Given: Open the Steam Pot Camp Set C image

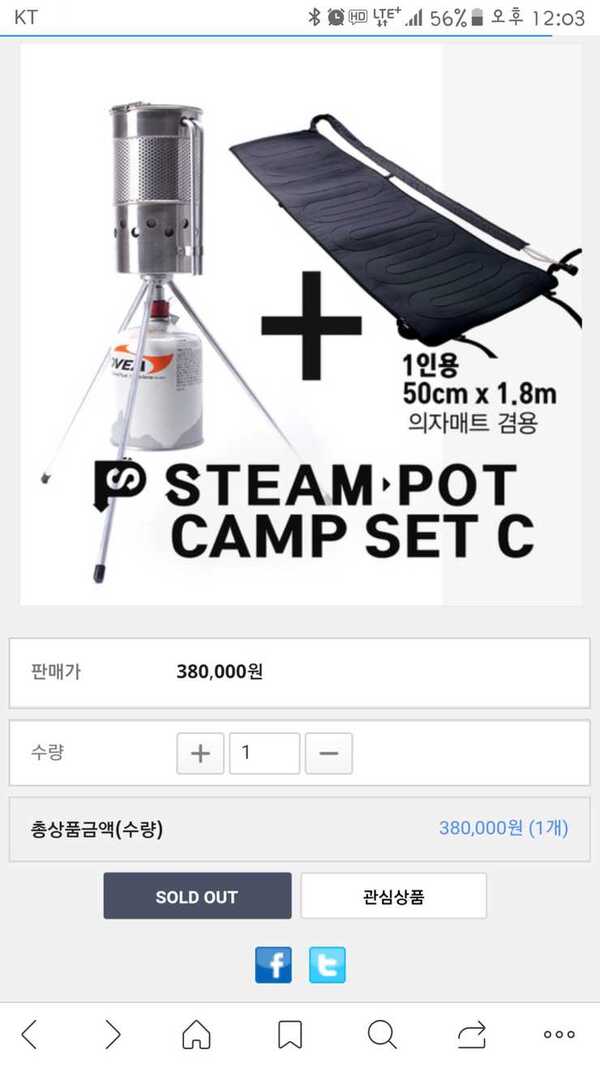Looking at the screenshot, I should 301,324.
